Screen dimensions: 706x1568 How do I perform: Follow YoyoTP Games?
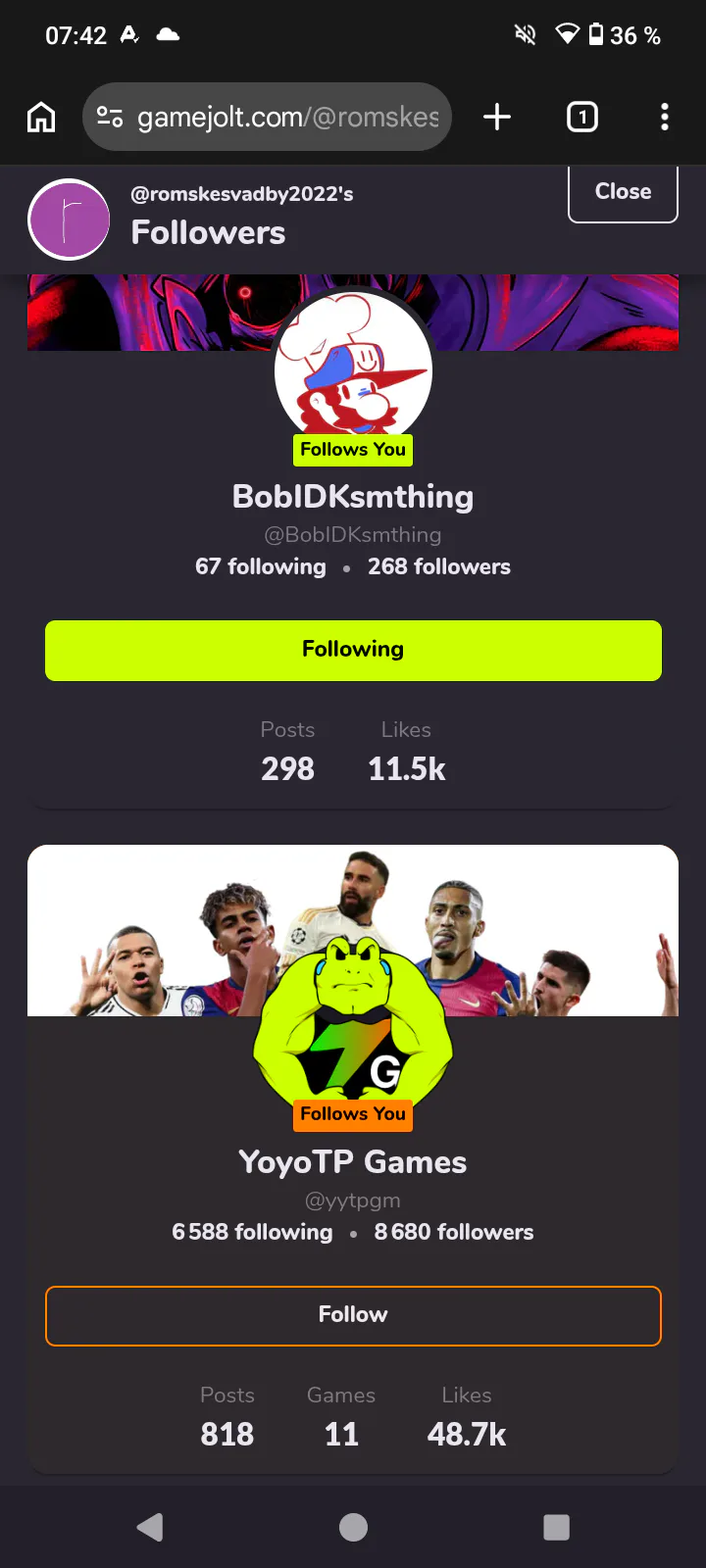353,1316
